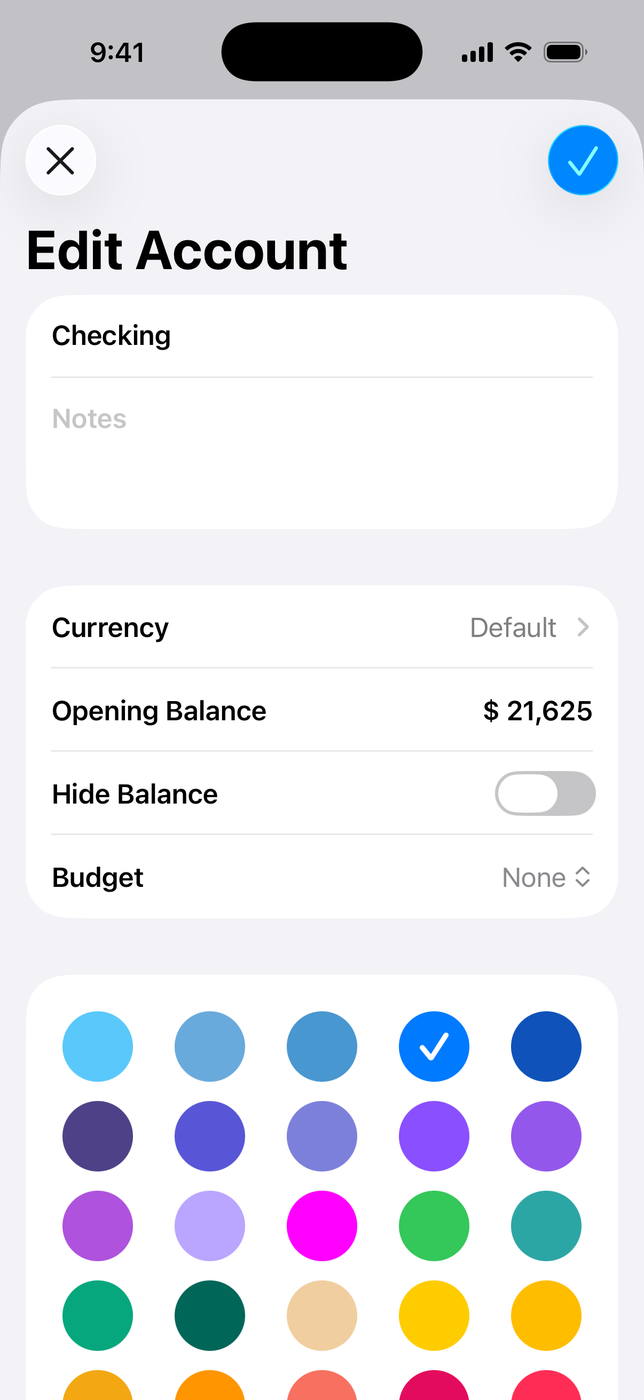Edit the Checking account name field
Image resolution: width=644 pixels, height=1400 pixels.
320,336
